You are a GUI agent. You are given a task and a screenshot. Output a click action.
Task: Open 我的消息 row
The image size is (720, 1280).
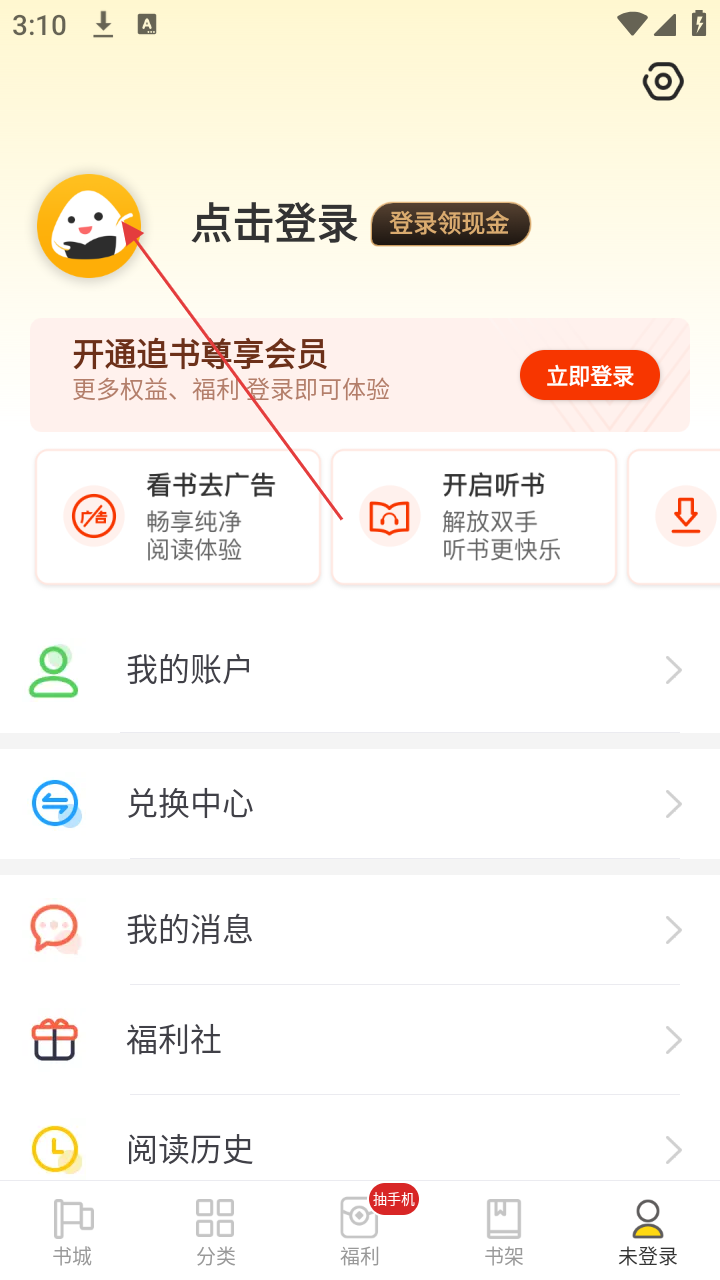(x=360, y=930)
